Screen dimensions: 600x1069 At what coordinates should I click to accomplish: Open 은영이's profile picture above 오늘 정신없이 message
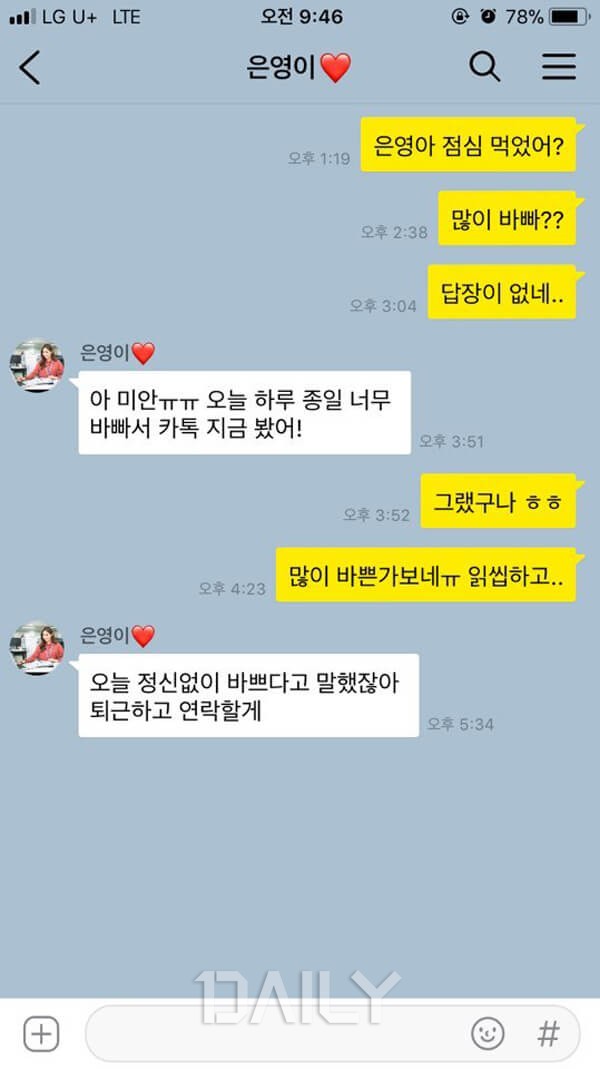pyautogui.click(x=38, y=648)
